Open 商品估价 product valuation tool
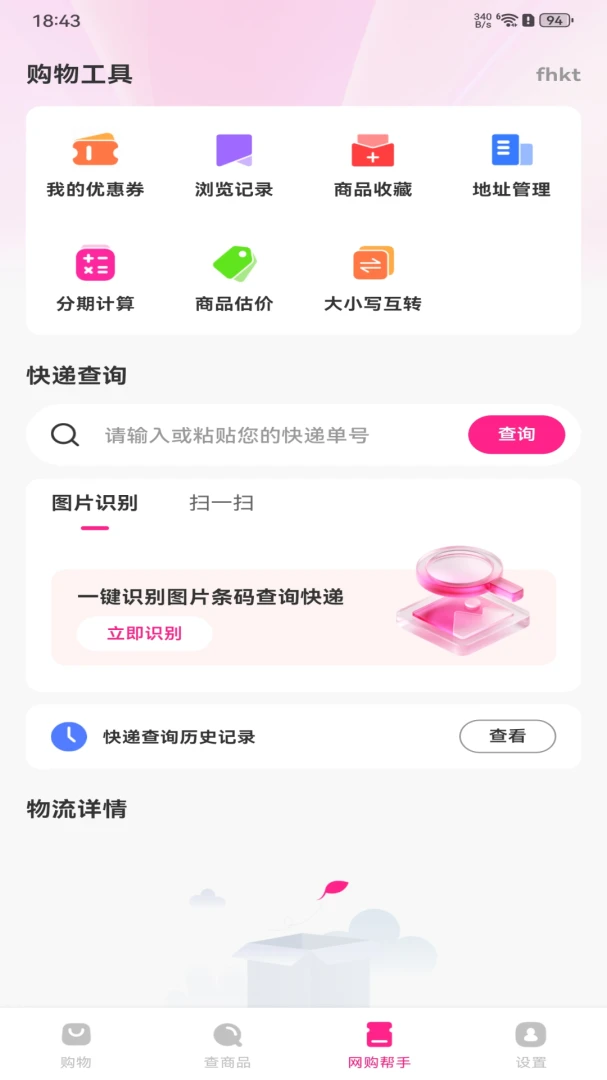Viewport: 607px width, 1080px height. [x=234, y=279]
